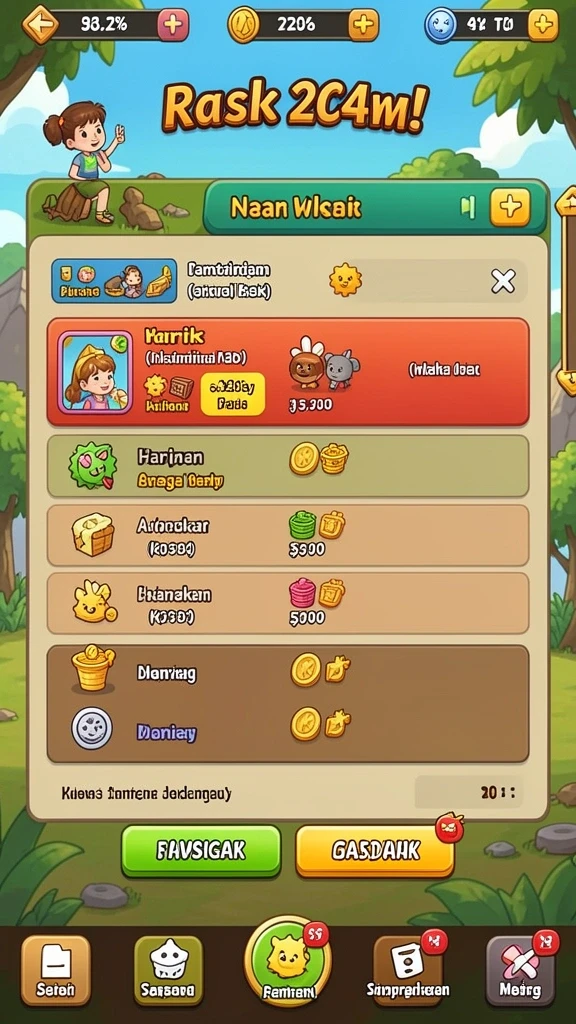Open the Dlonring row
Image resolution: width=576 pixels, height=1024 pixels.
[288, 673]
